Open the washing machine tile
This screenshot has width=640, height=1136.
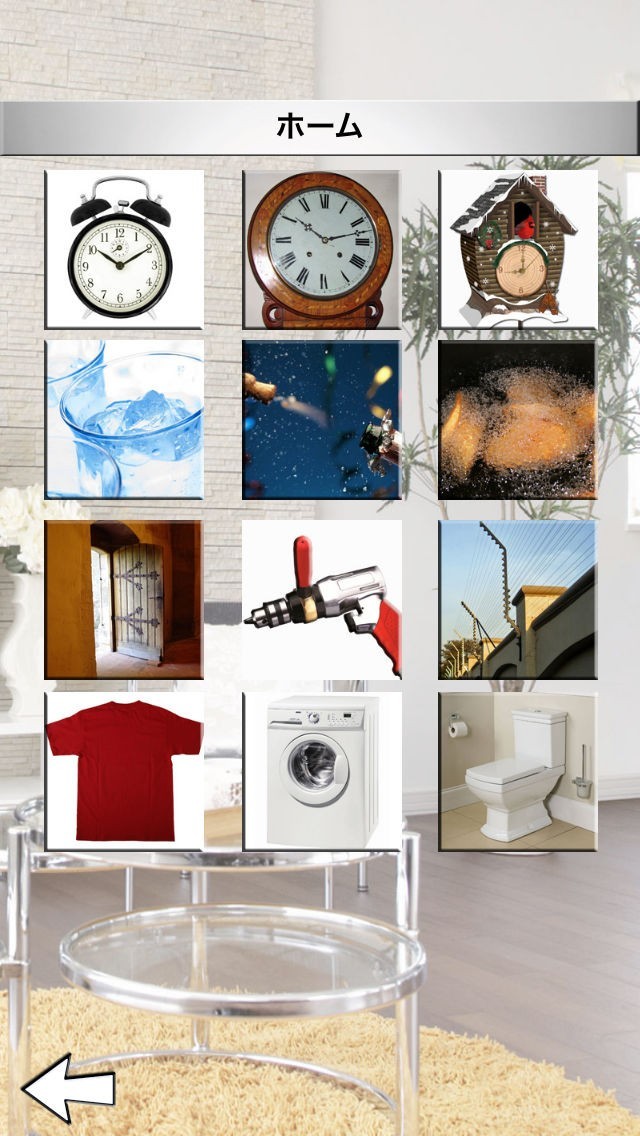(322, 772)
